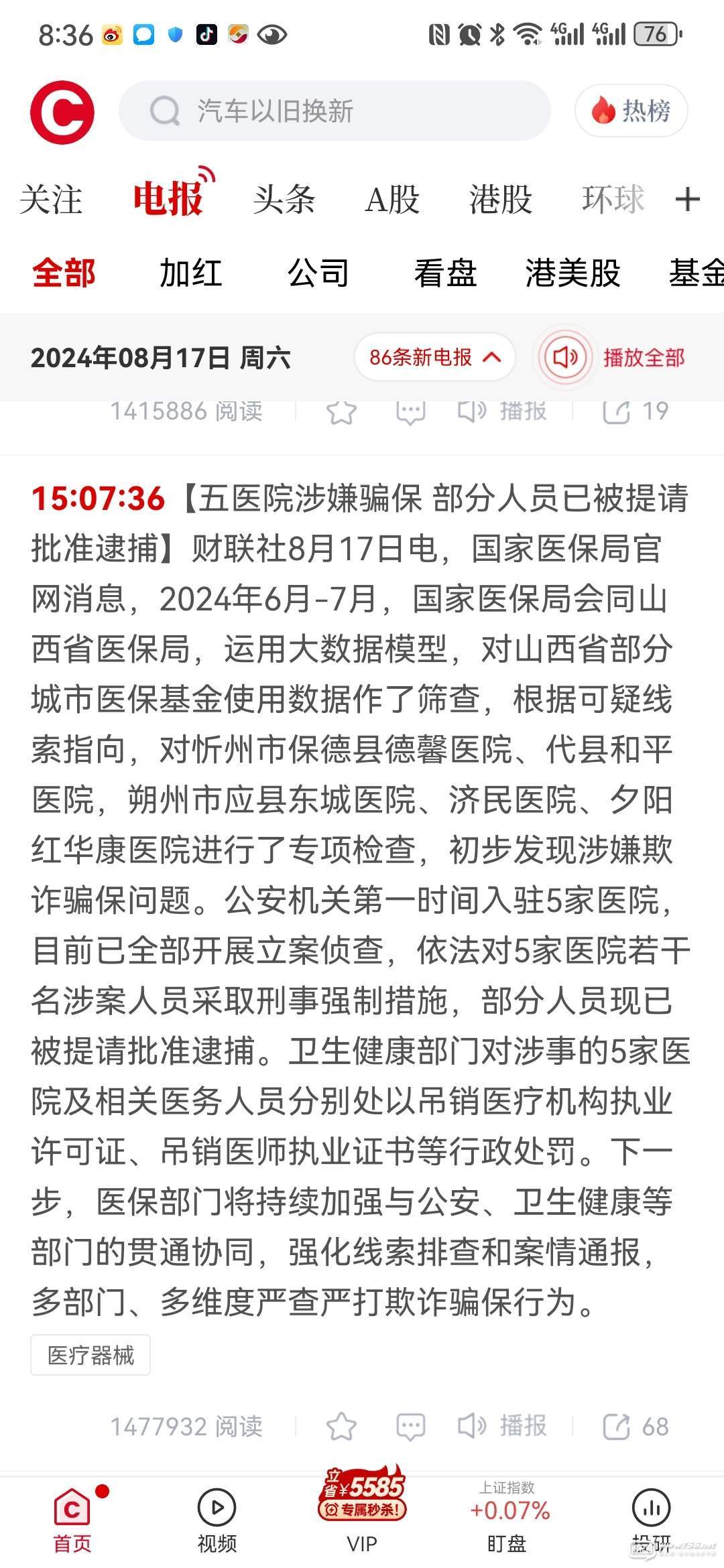Comment on the 五医院涉嫌骗保 telegraph

click(x=410, y=1427)
